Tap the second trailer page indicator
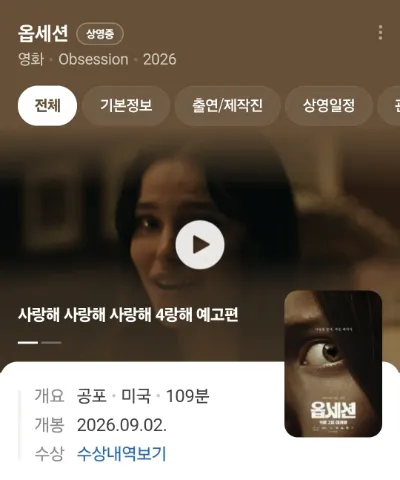400x480 pixels. point(51,342)
